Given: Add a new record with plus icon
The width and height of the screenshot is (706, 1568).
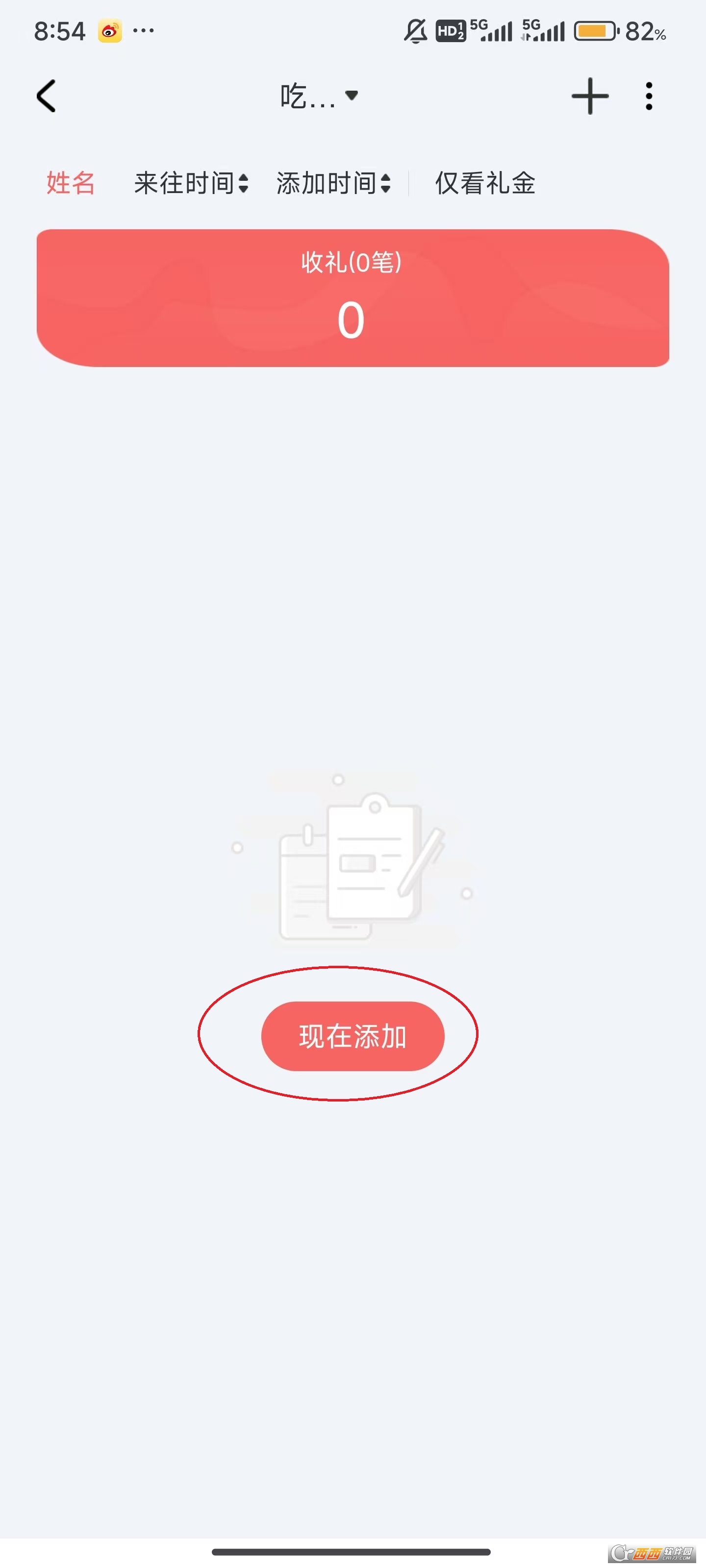Looking at the screenshot, I should 589,96.
